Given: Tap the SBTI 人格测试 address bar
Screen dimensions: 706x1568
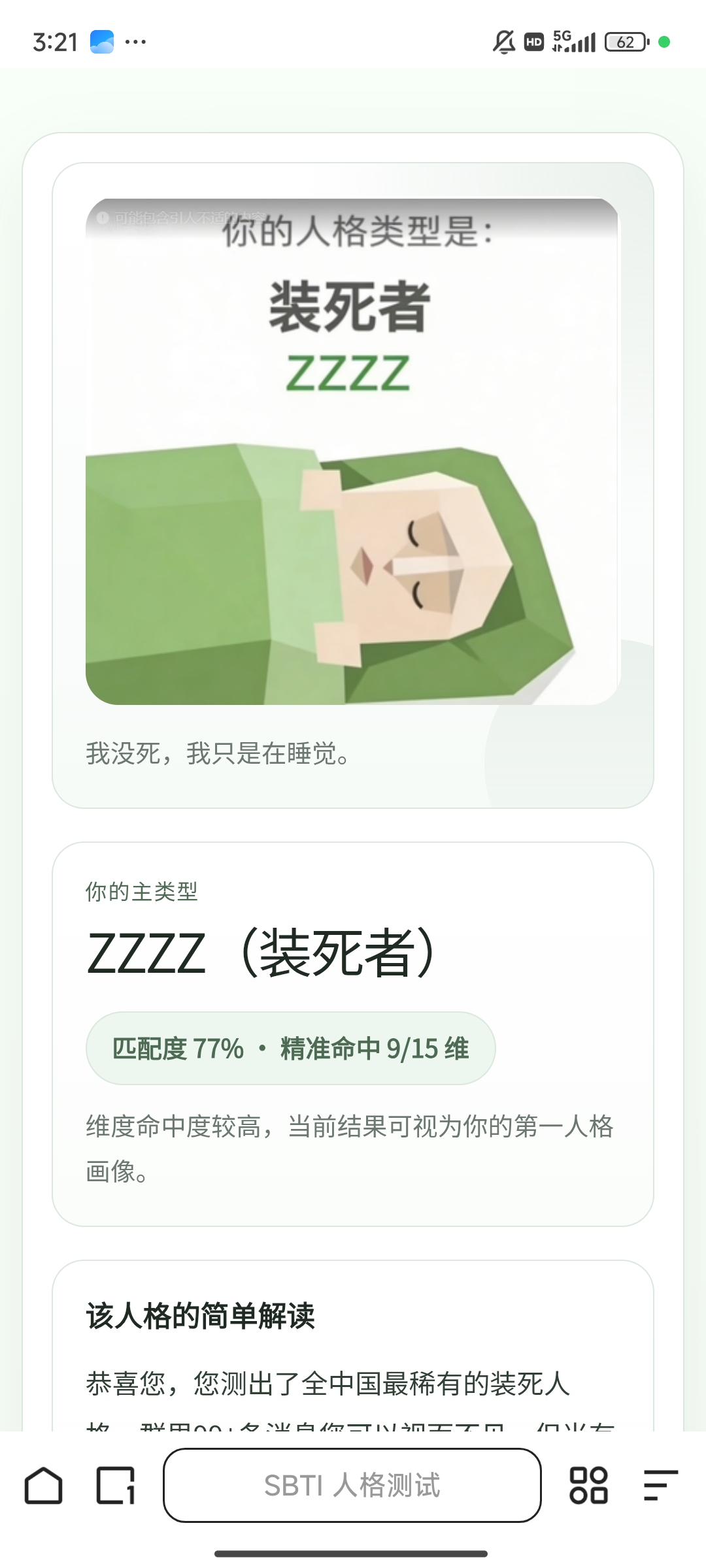Looking at the screenshot, I should 352,1486.
